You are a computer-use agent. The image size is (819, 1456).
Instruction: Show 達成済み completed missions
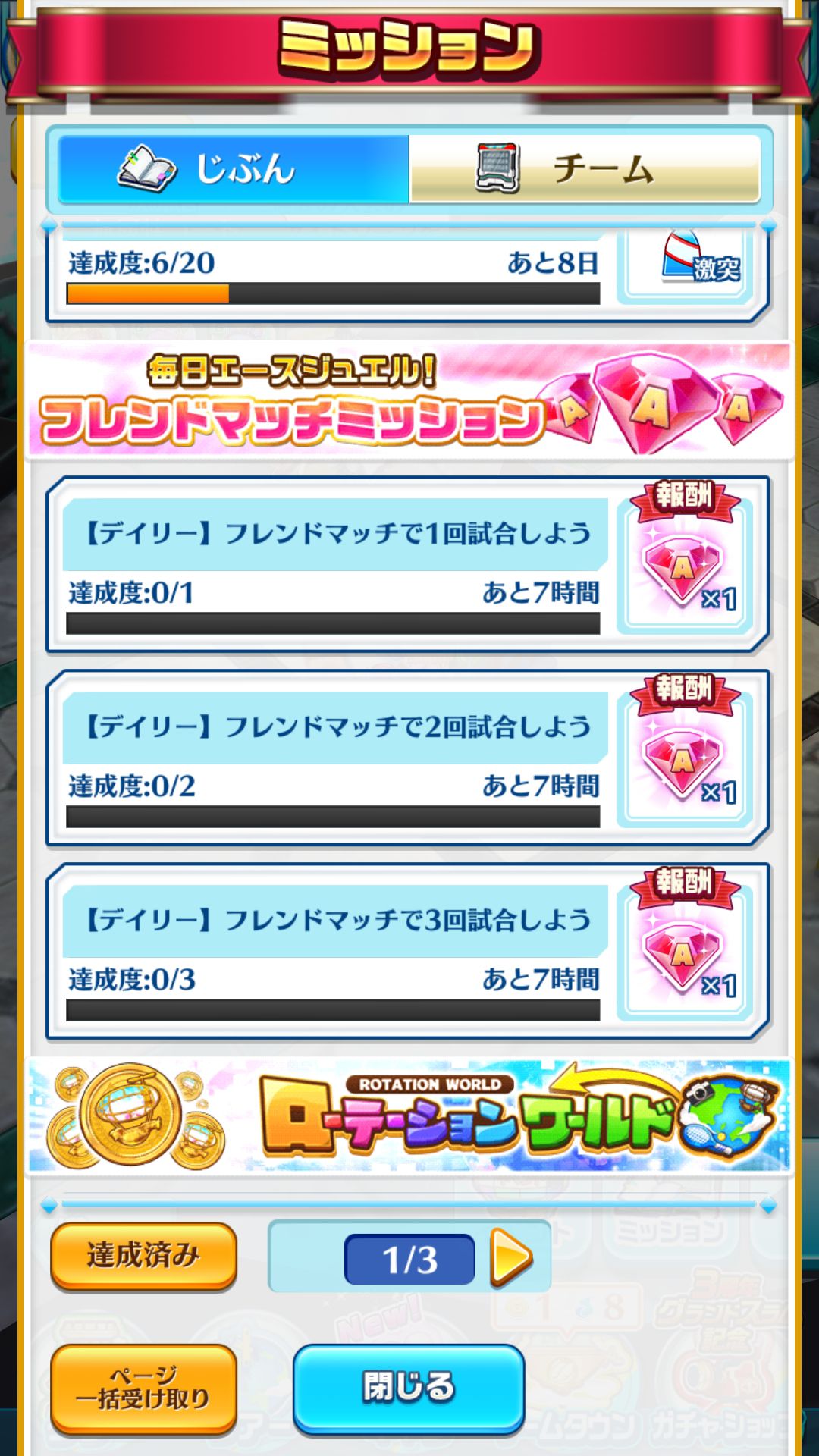143,1255
